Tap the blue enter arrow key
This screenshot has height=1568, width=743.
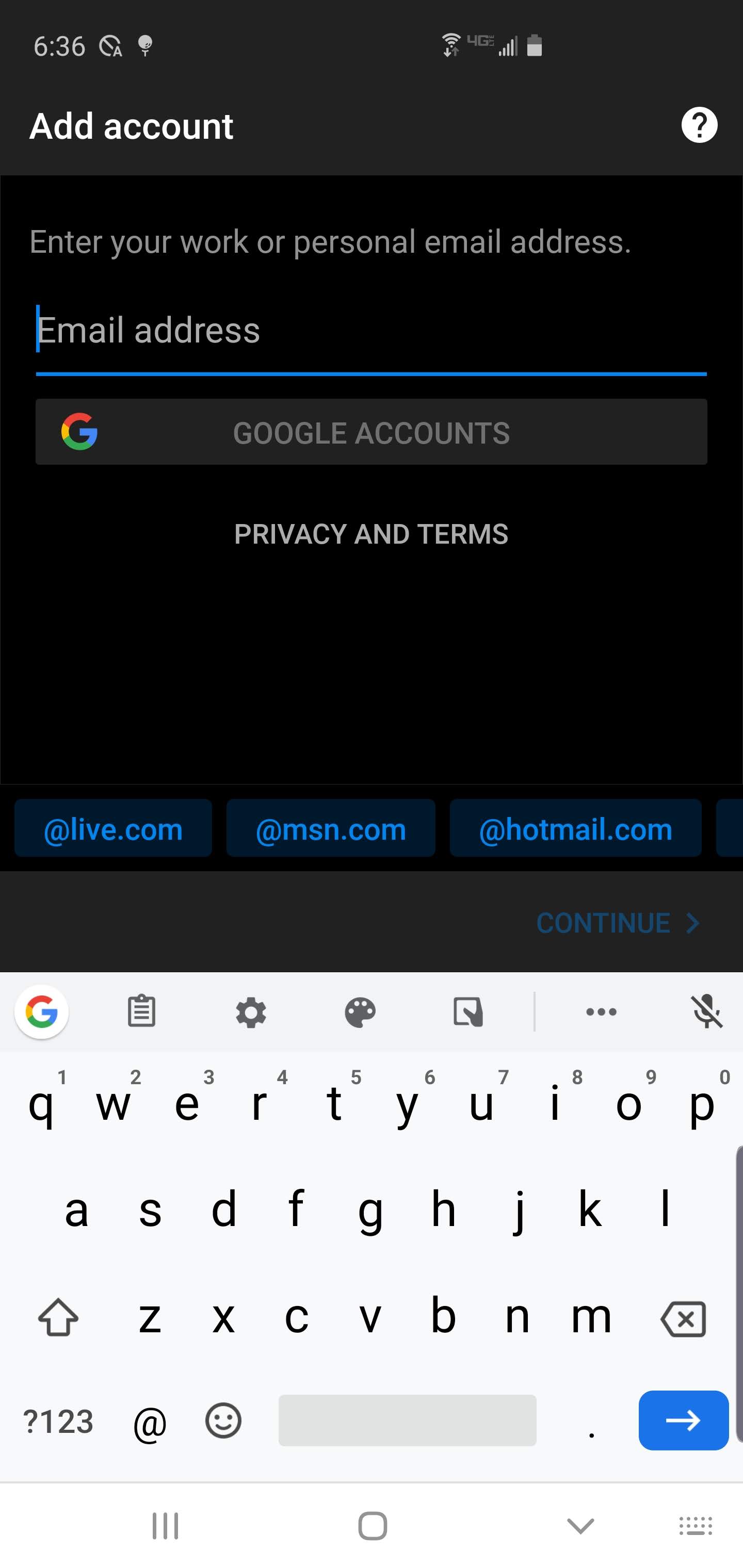683,1420
